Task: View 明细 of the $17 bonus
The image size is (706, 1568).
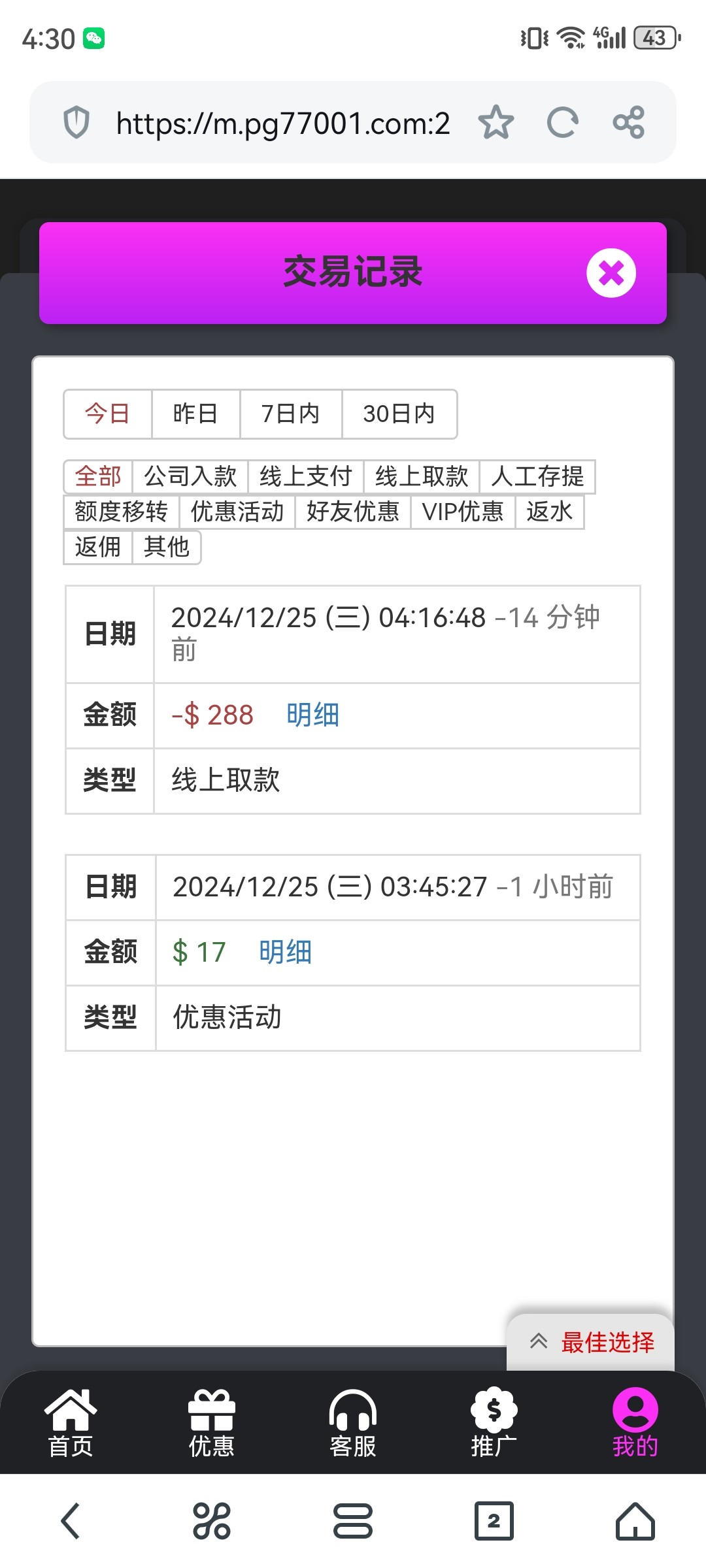Action: click(x=285, y=953)
